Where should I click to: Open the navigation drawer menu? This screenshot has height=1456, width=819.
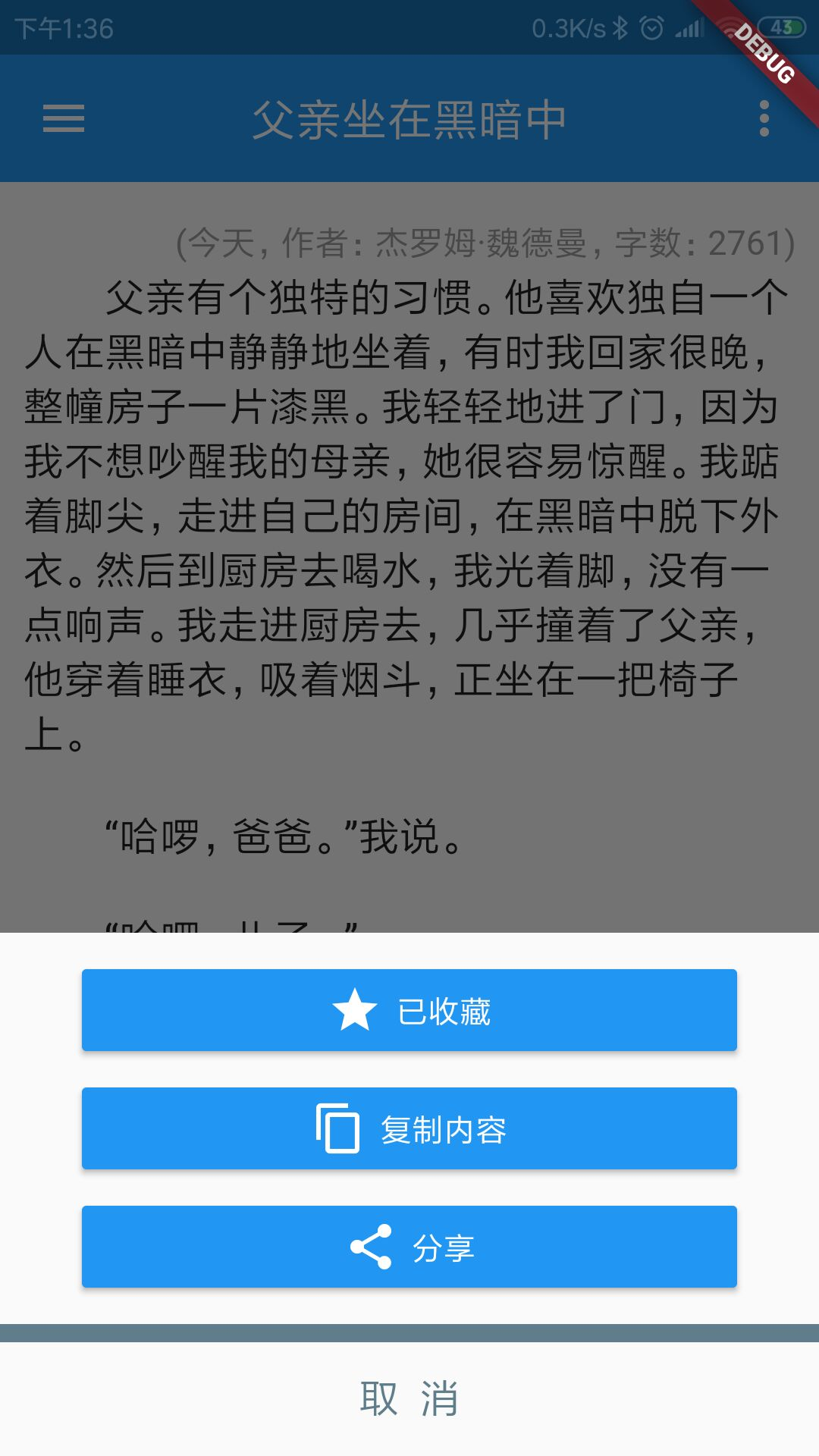pos(64,120)
